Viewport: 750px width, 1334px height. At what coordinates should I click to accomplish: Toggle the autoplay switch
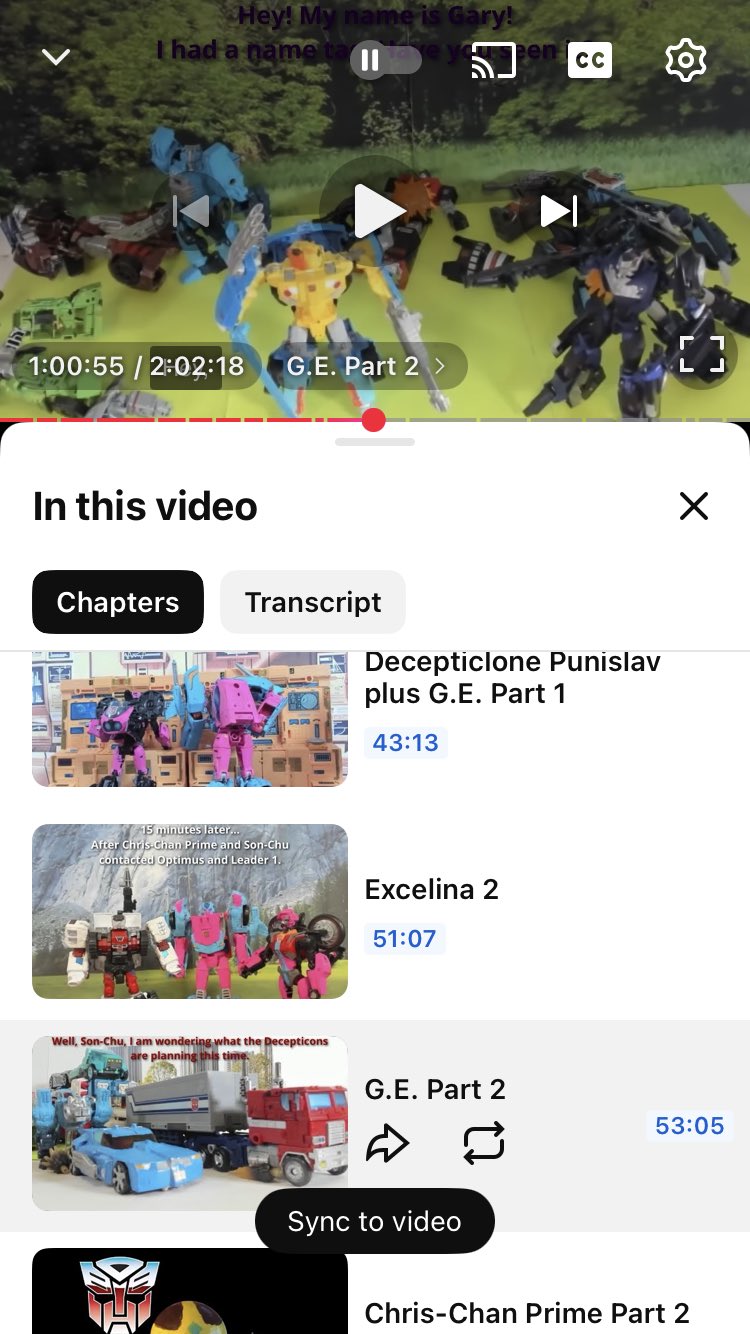coord(386,60)
